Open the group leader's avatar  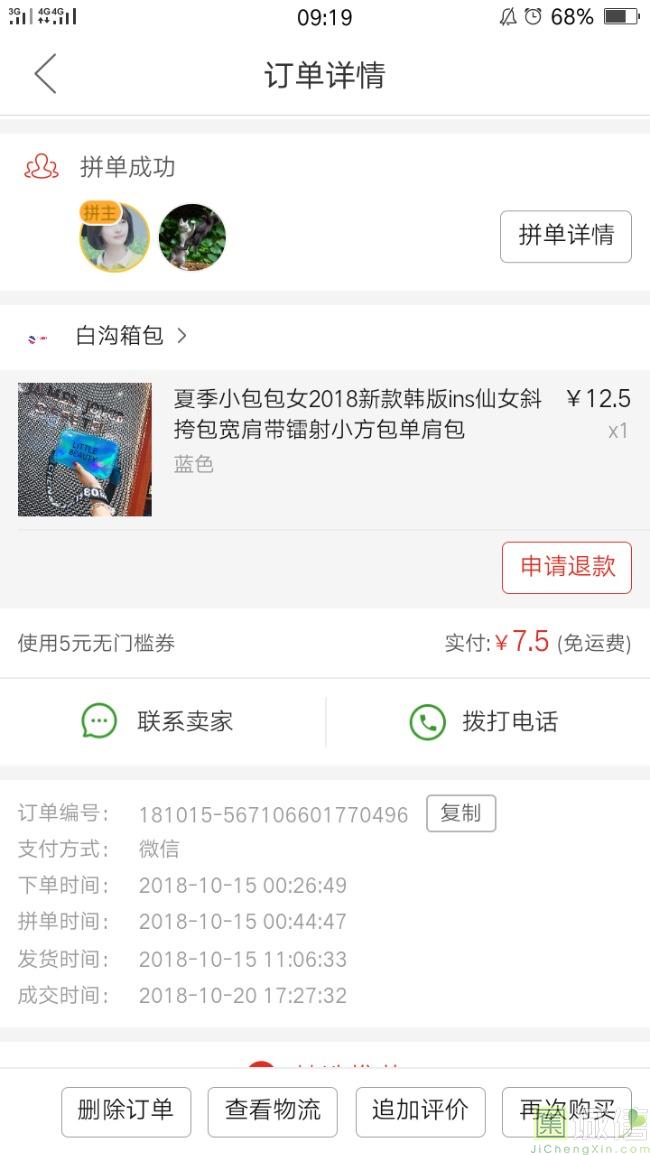click(x=114, y=236)
